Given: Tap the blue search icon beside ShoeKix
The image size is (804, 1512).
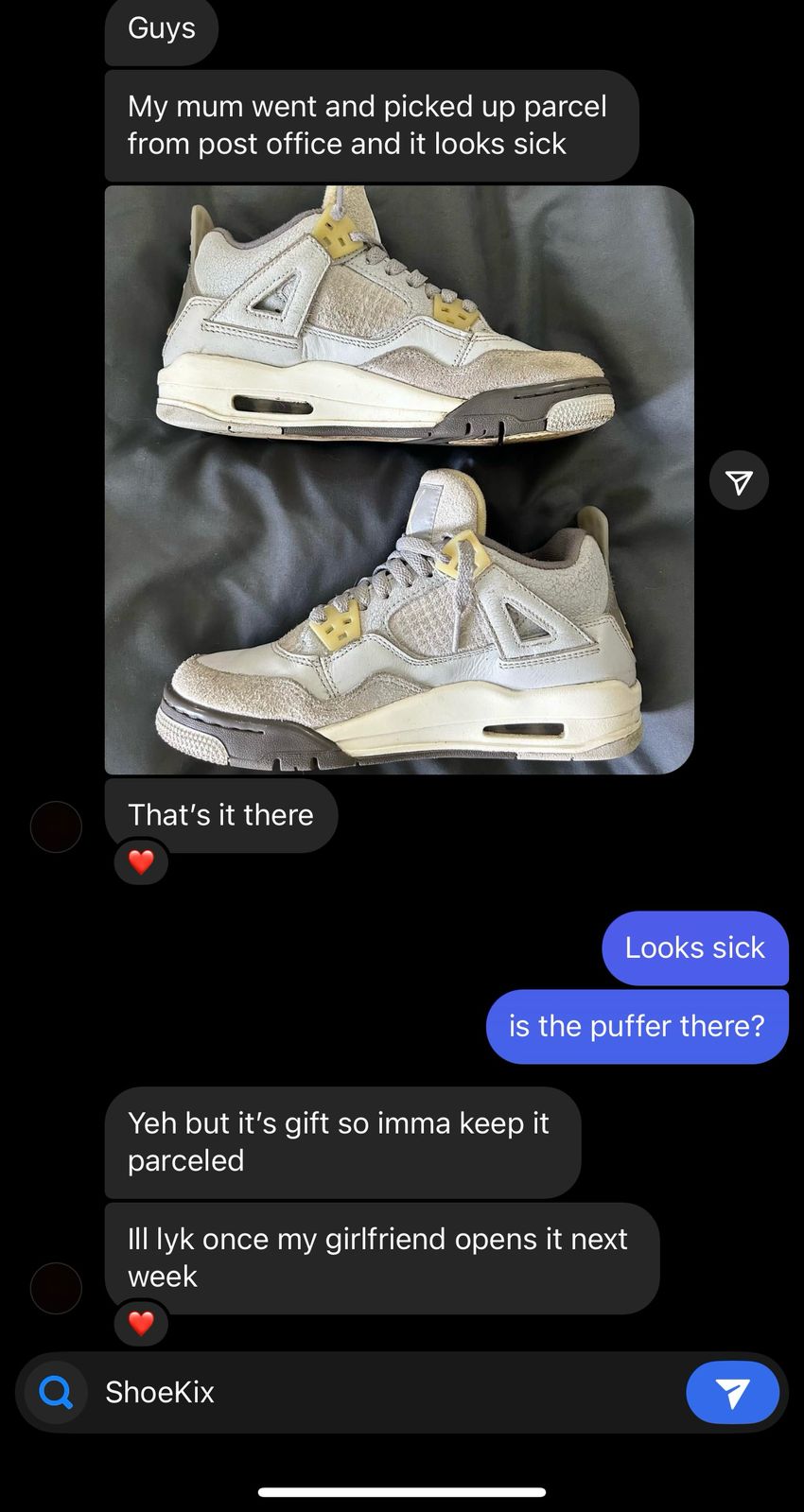Looking at the screenshot, I should [x=56, y=1392].
